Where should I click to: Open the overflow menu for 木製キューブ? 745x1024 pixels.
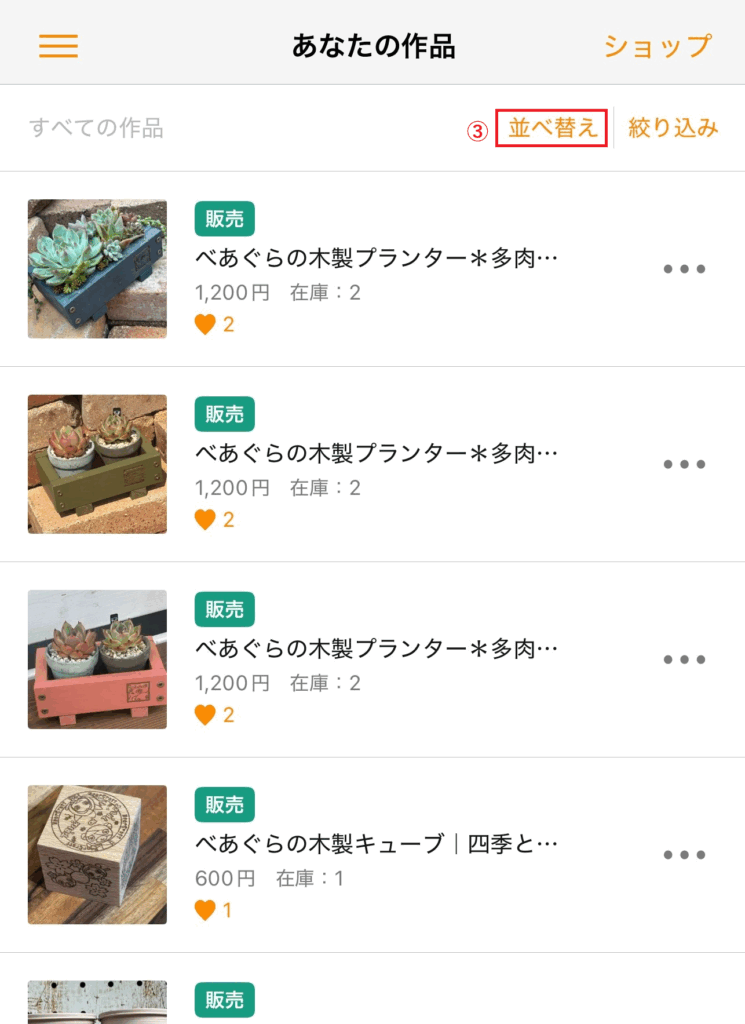(x=685, y=855)
